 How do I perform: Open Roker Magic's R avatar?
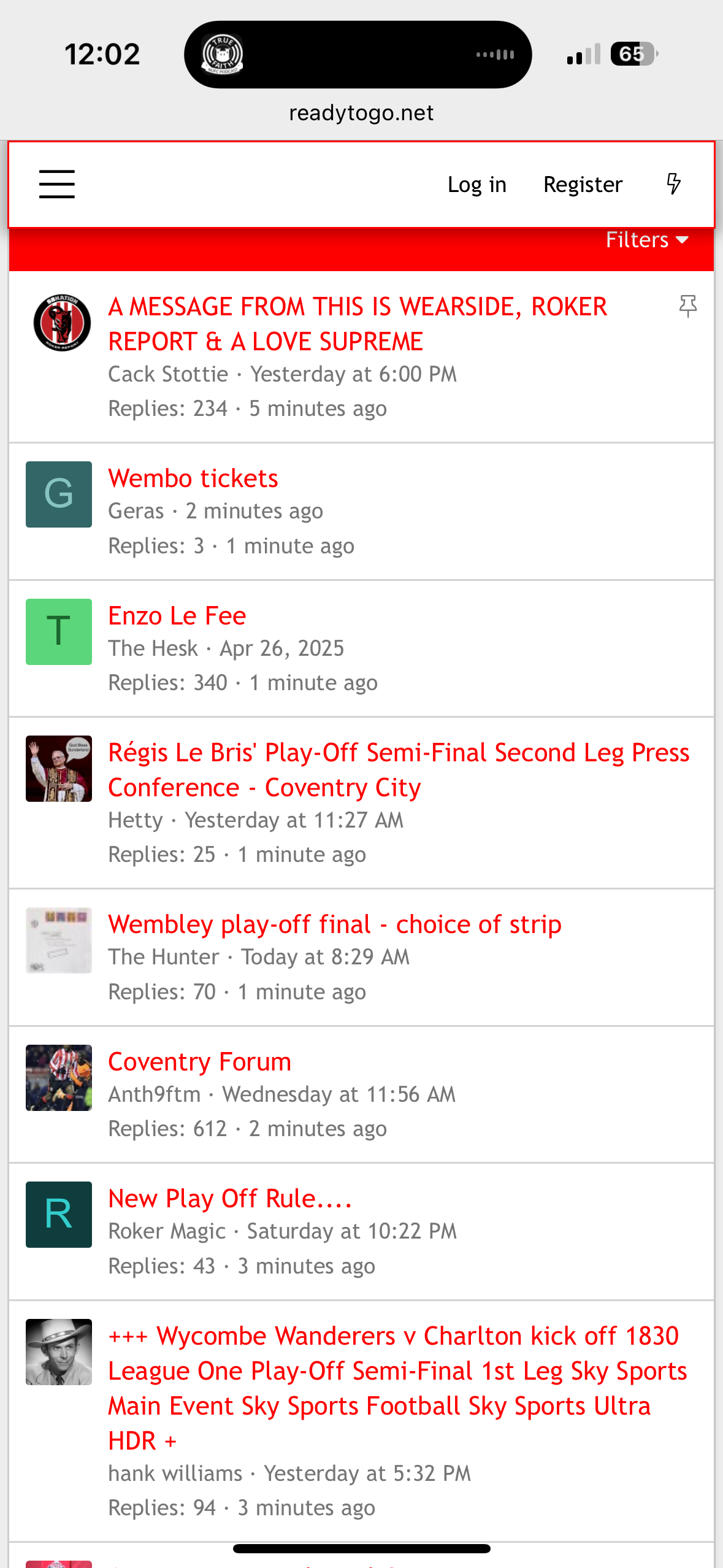(59, 1215)
